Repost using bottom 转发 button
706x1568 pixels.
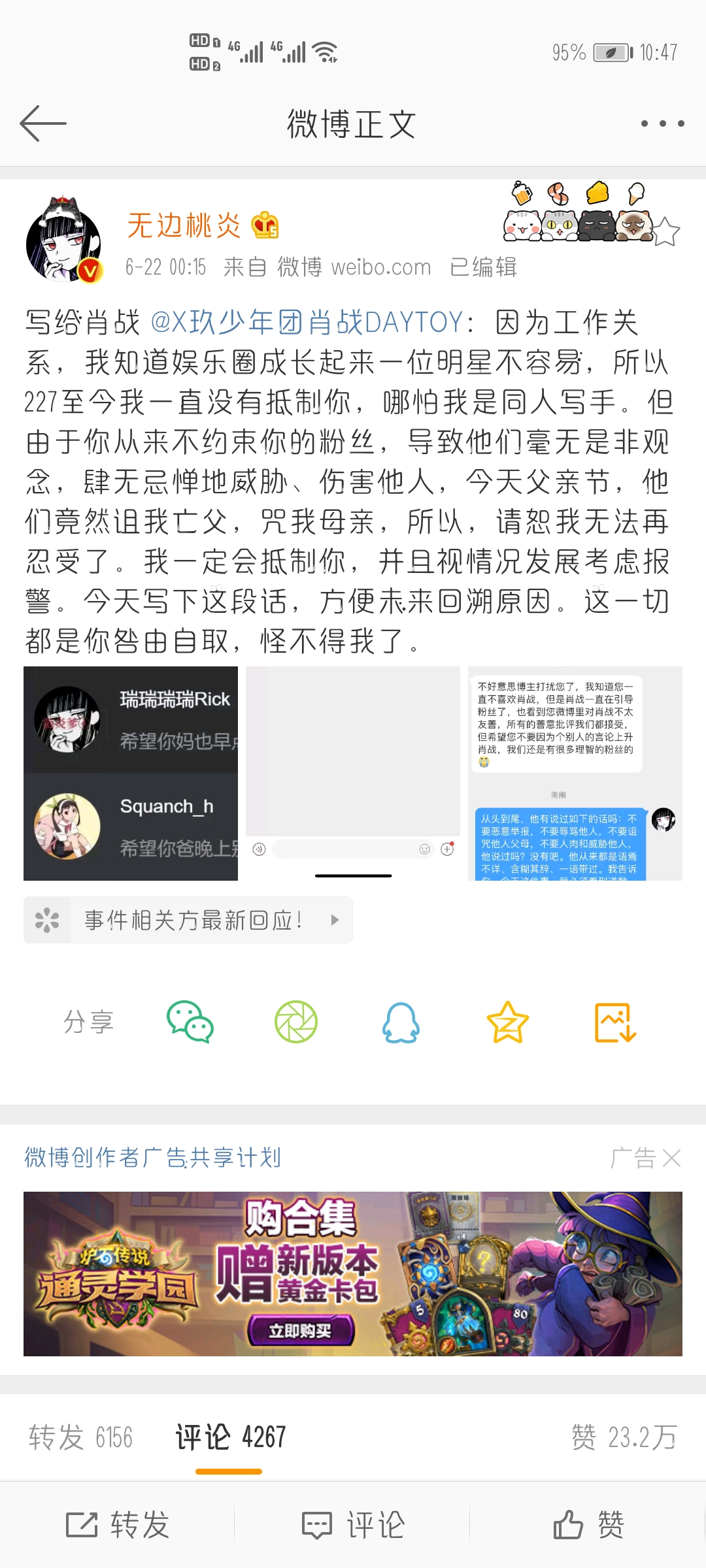(118, 1526)
